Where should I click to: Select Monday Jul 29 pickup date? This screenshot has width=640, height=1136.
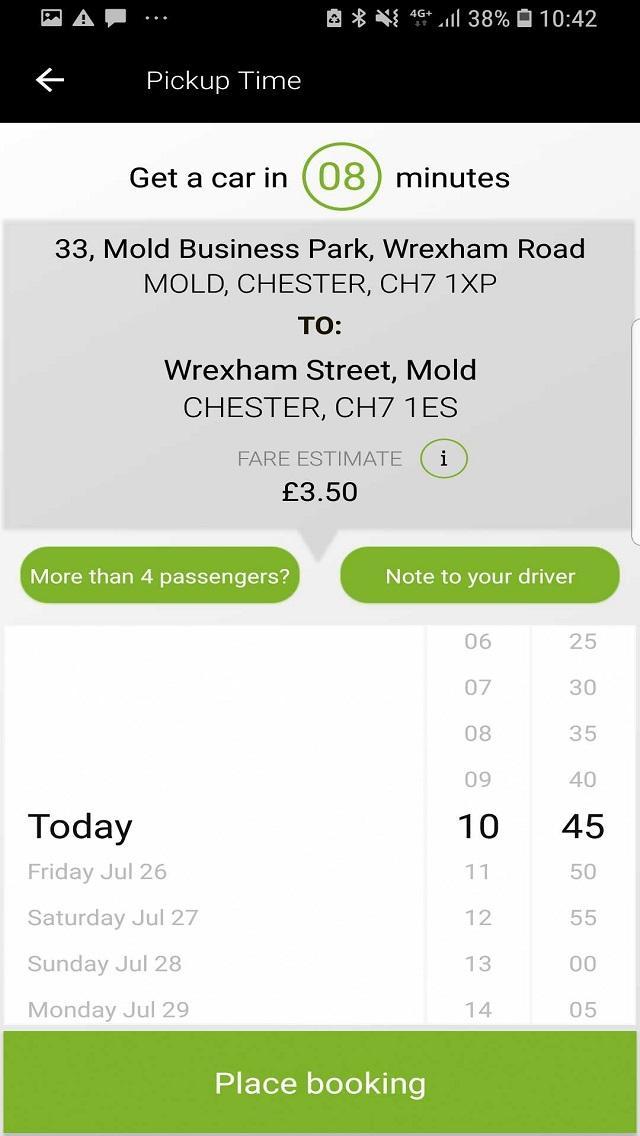click(x=108, y=1010)
